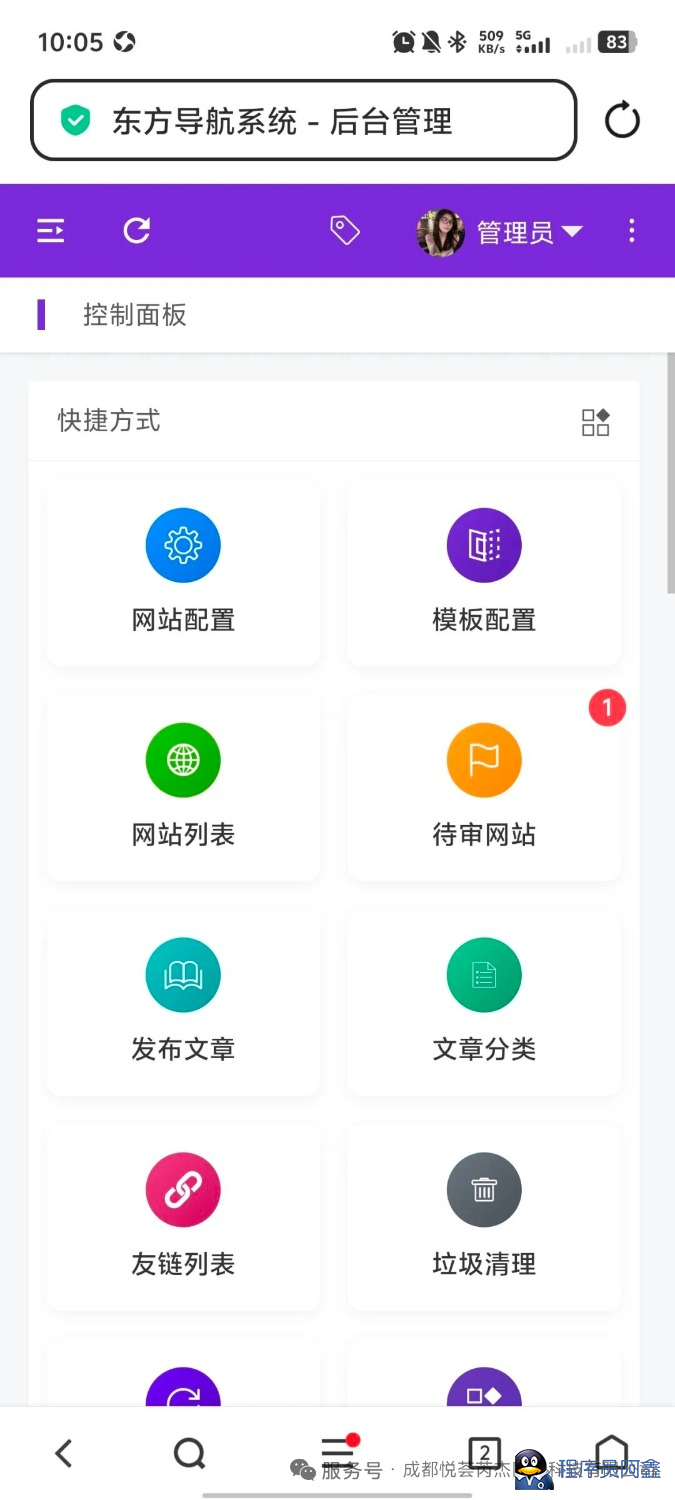Viewport: 675px width, 1500px height.
Task: Open 模板配置 shortcut
Action: (x=484, y=572)
